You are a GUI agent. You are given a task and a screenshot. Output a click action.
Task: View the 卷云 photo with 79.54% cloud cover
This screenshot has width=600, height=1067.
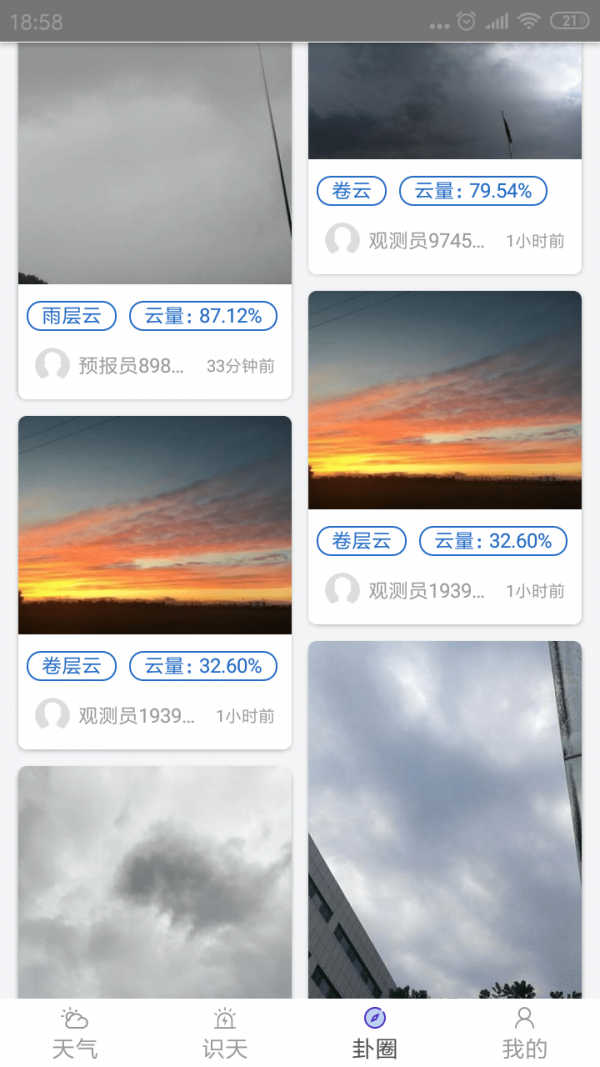pyautogui.click(x=445, y=102)
